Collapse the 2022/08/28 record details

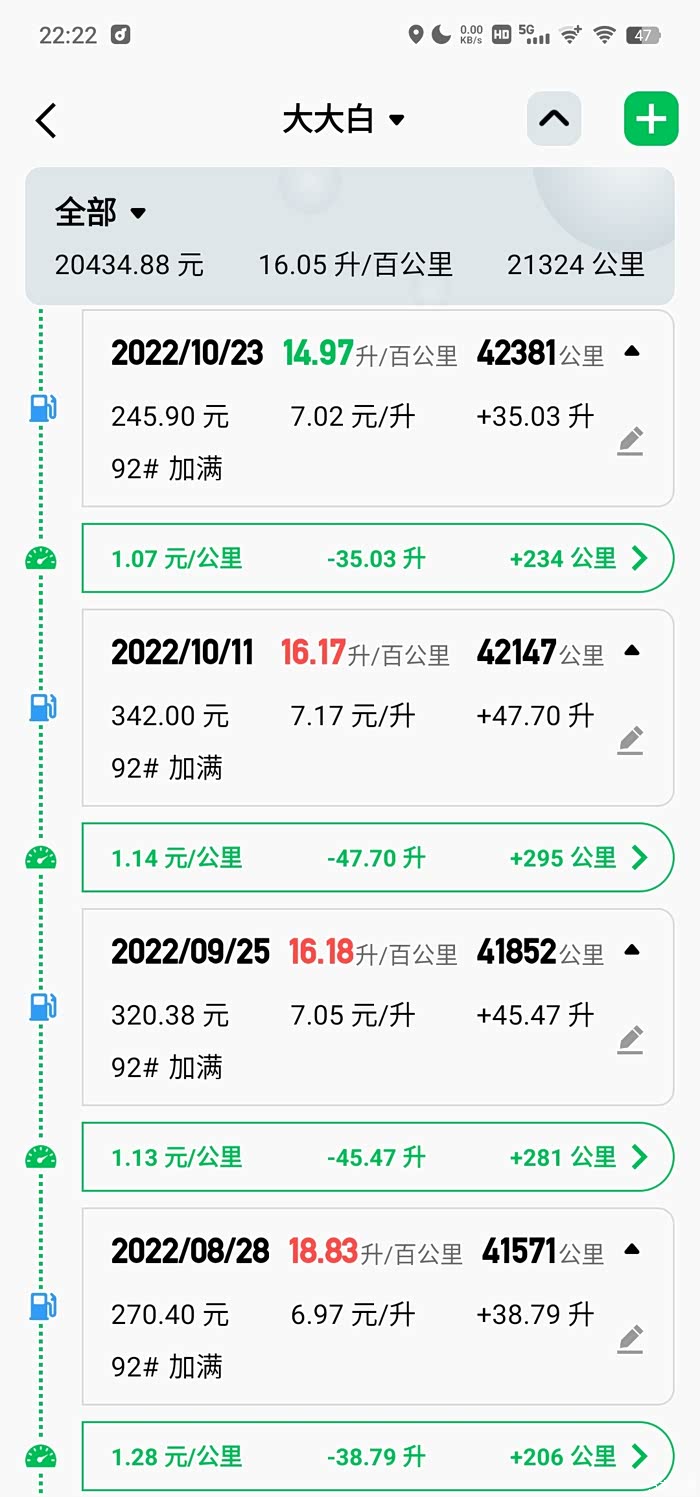pos(631,1249)
